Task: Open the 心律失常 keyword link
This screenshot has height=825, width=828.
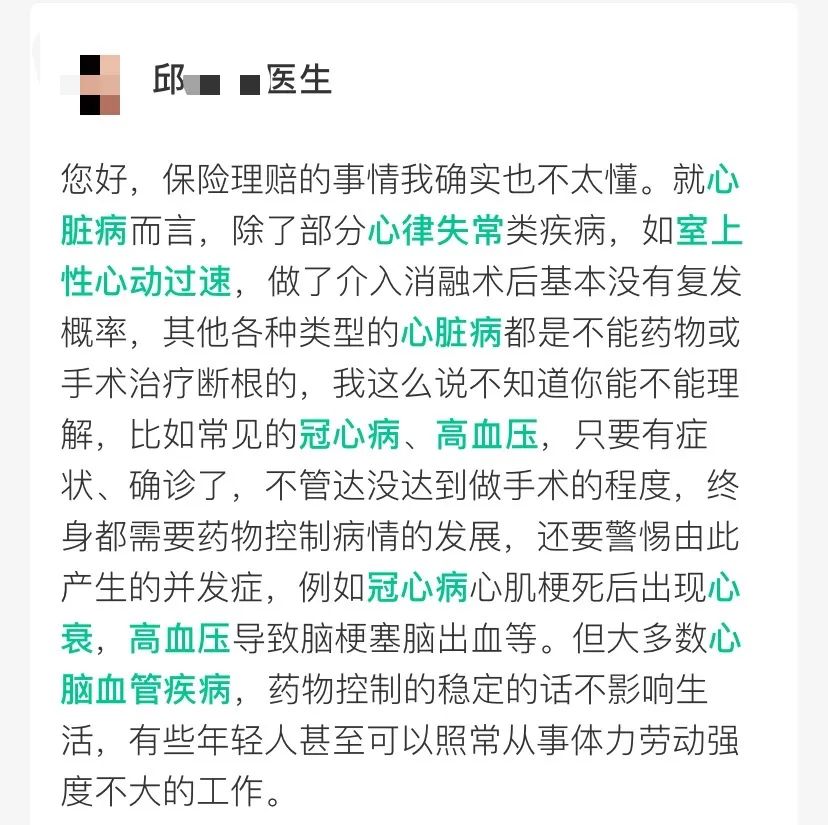Action: [x=434, y=232]
